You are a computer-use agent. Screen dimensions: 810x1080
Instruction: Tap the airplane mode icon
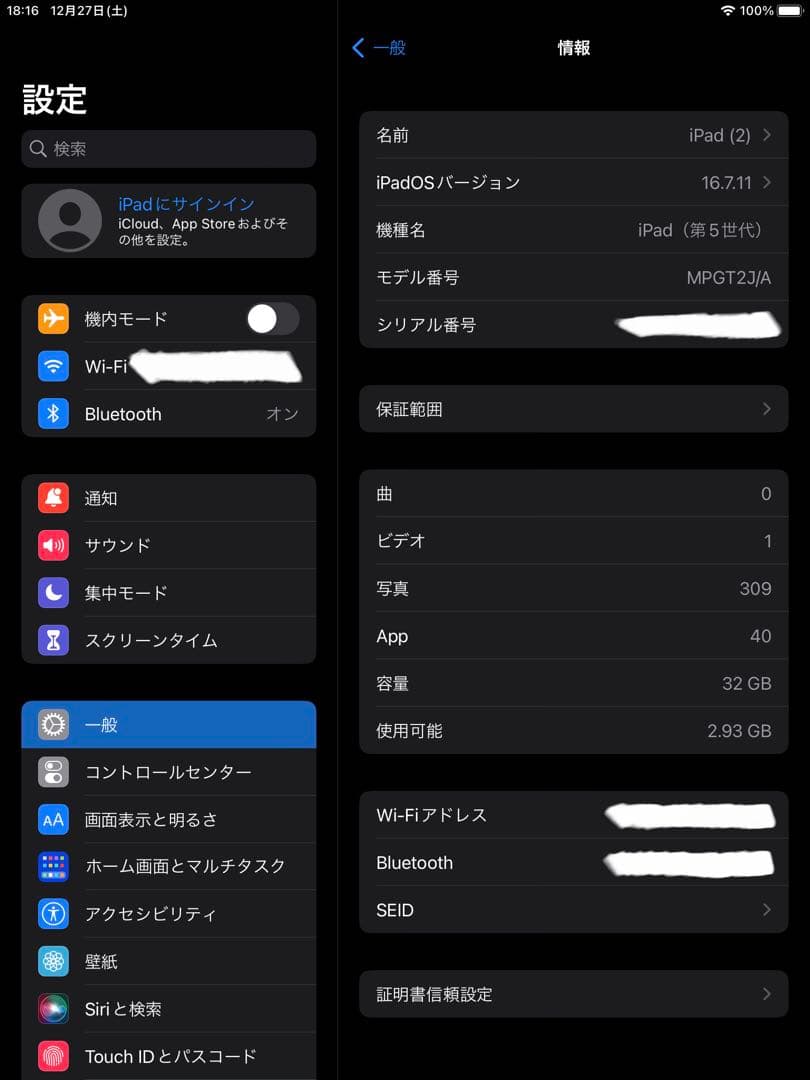(x=53, y=319)
